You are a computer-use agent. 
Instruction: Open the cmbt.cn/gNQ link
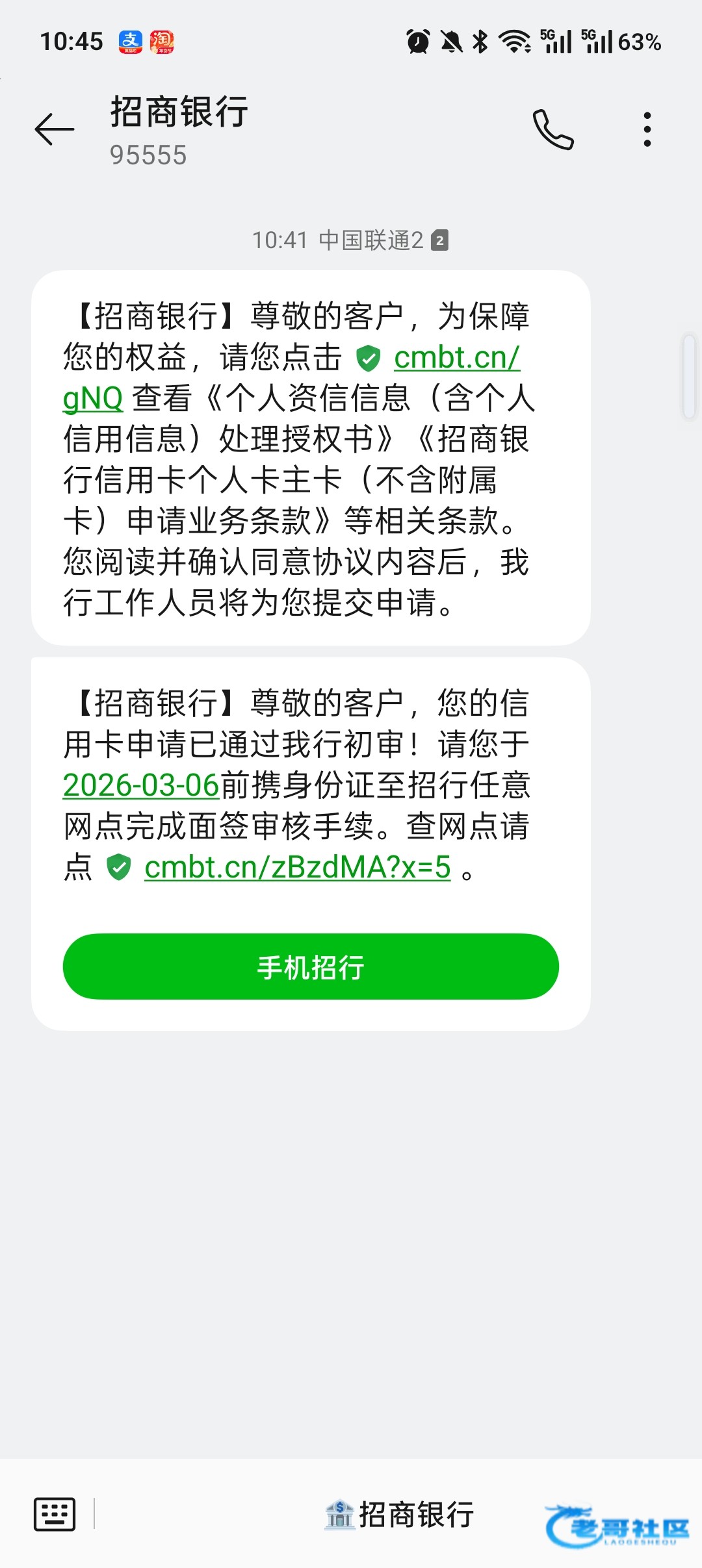[x=456, y=358]
